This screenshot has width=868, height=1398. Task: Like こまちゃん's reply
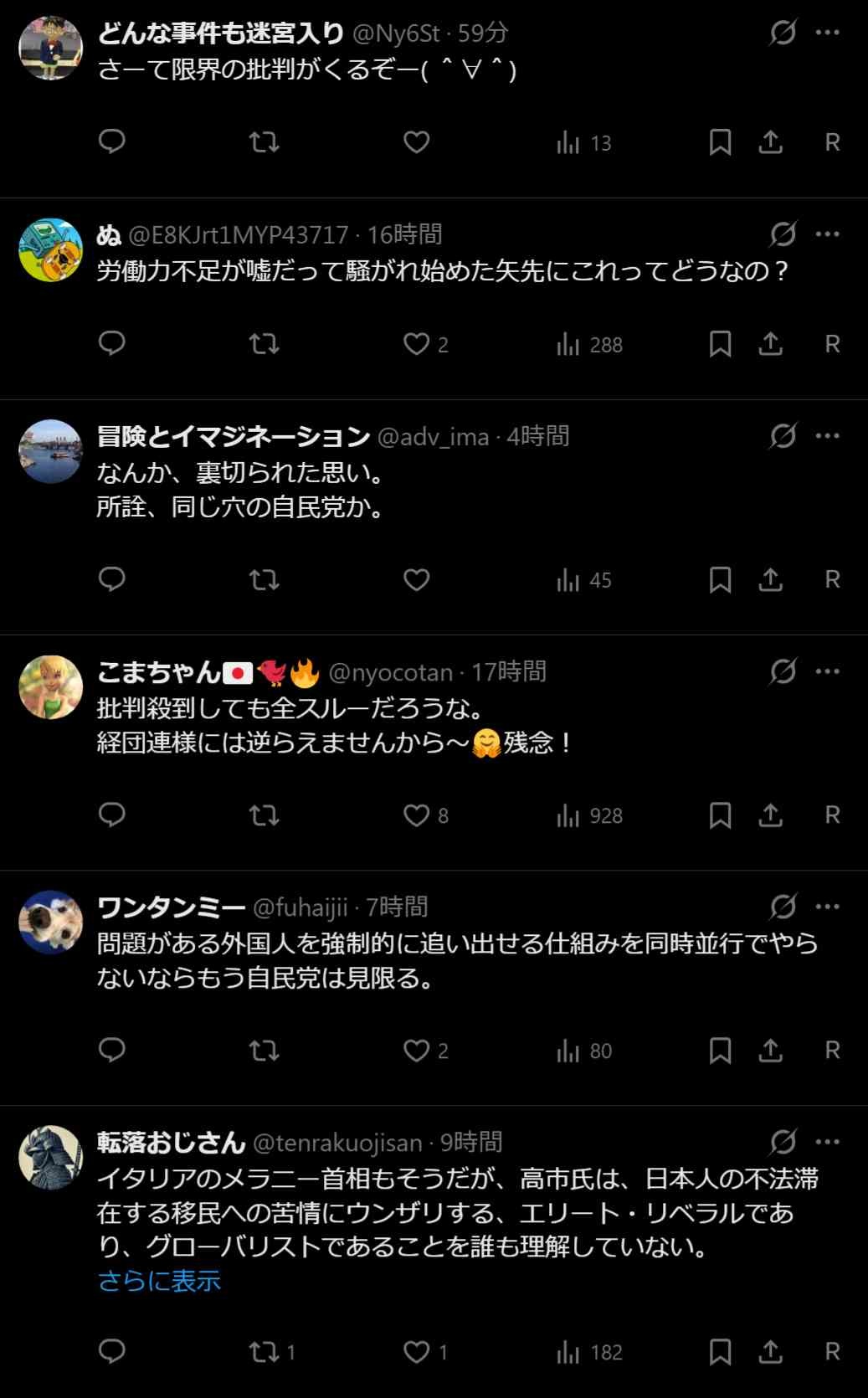[x=416, y=815]
